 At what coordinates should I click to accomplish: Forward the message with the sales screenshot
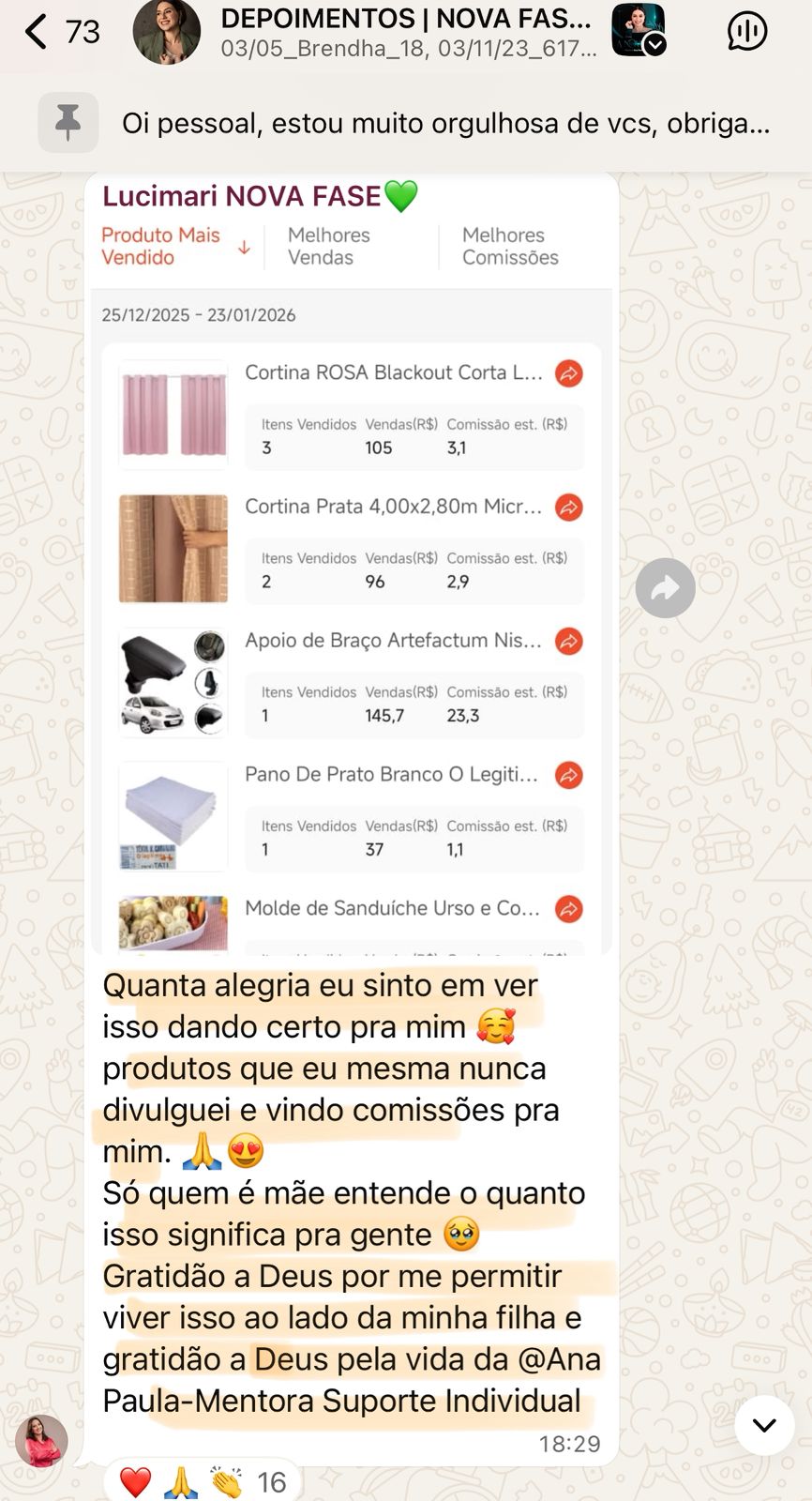[665, 588]
